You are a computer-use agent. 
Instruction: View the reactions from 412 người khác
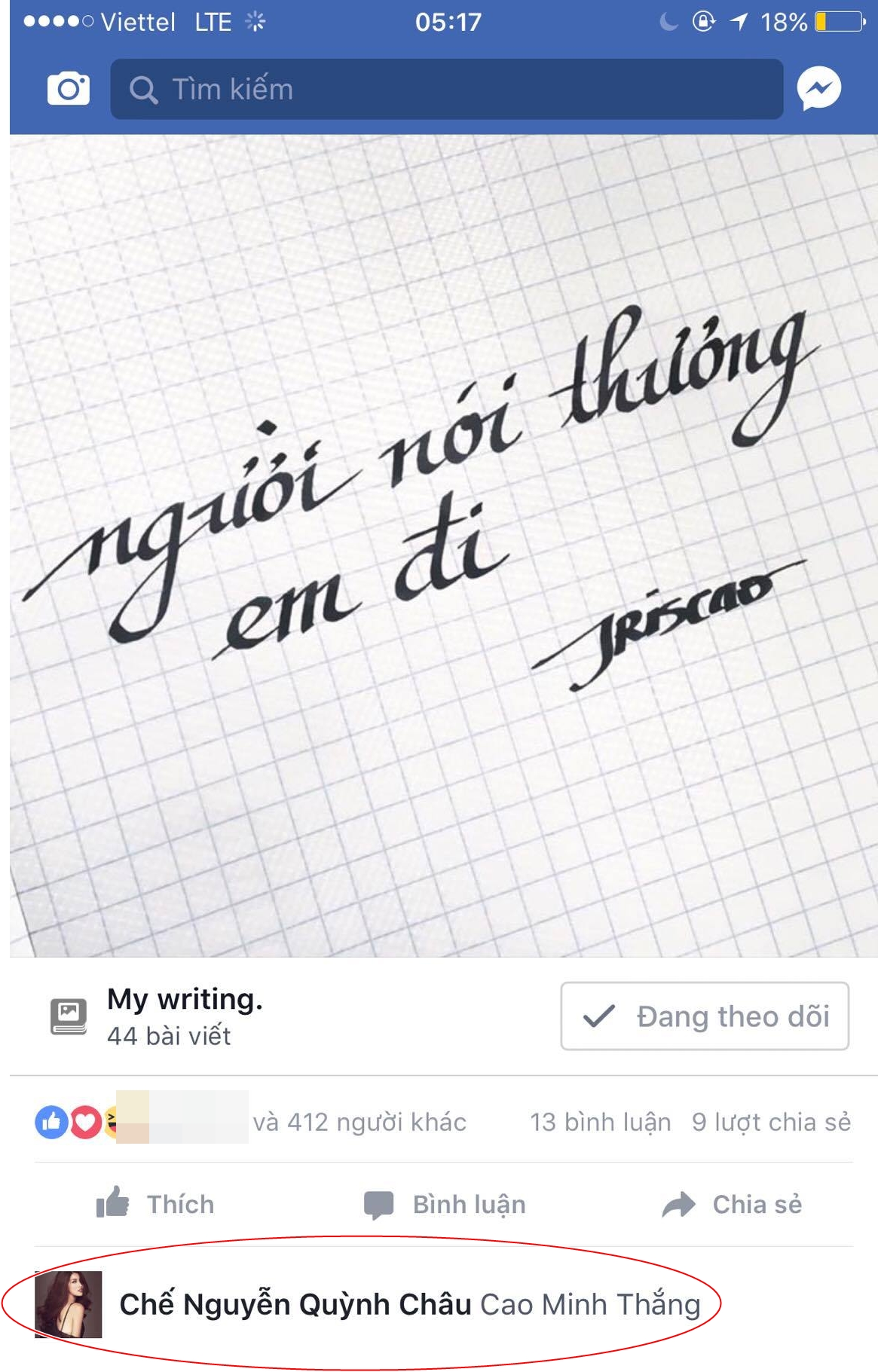pos(359,1122)
